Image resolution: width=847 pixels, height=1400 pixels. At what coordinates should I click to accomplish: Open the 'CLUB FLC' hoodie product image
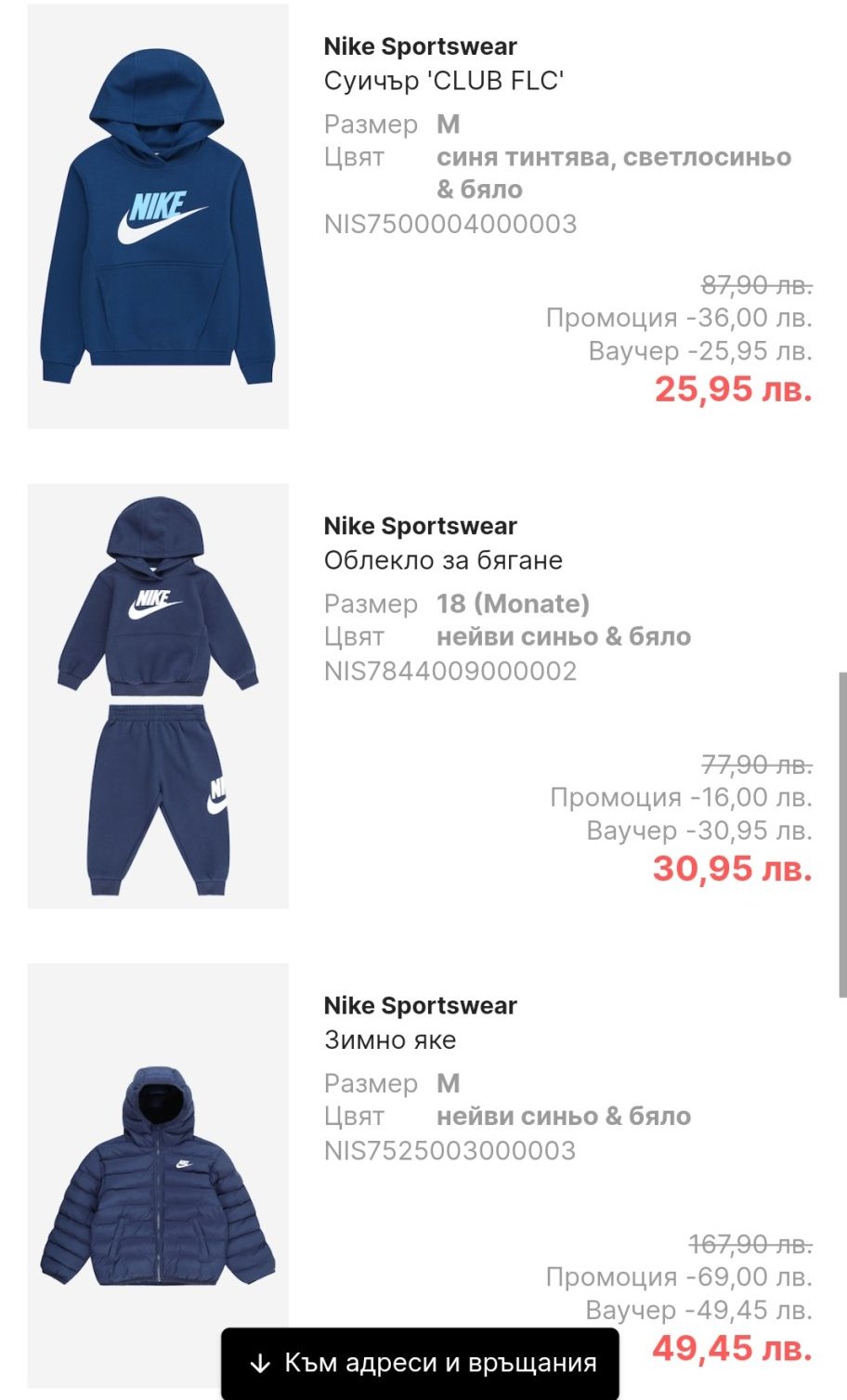158,216
